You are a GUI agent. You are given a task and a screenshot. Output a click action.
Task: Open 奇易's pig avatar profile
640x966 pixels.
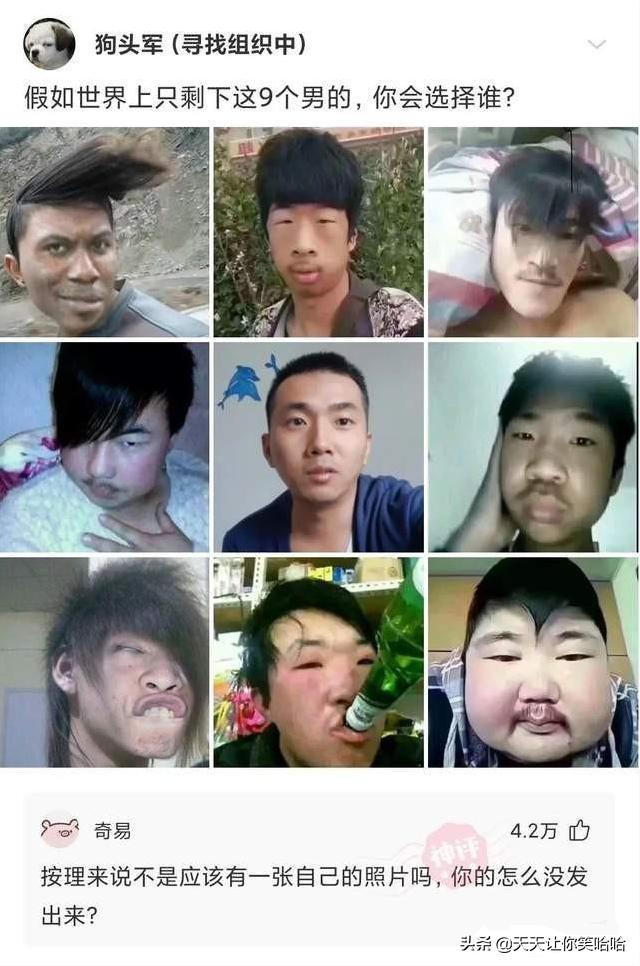pyautogui.click(x=60, y=831)
